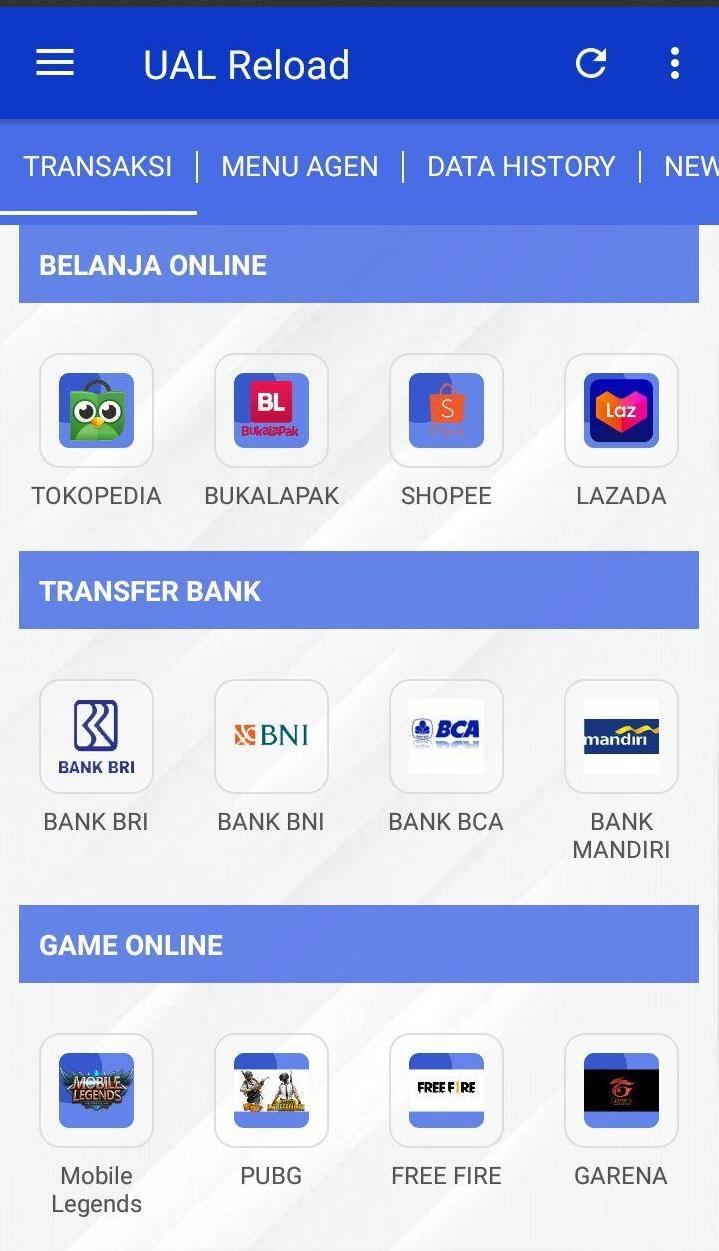
Task: Tap the Bank Mandiri option
Action: (621, 737)
